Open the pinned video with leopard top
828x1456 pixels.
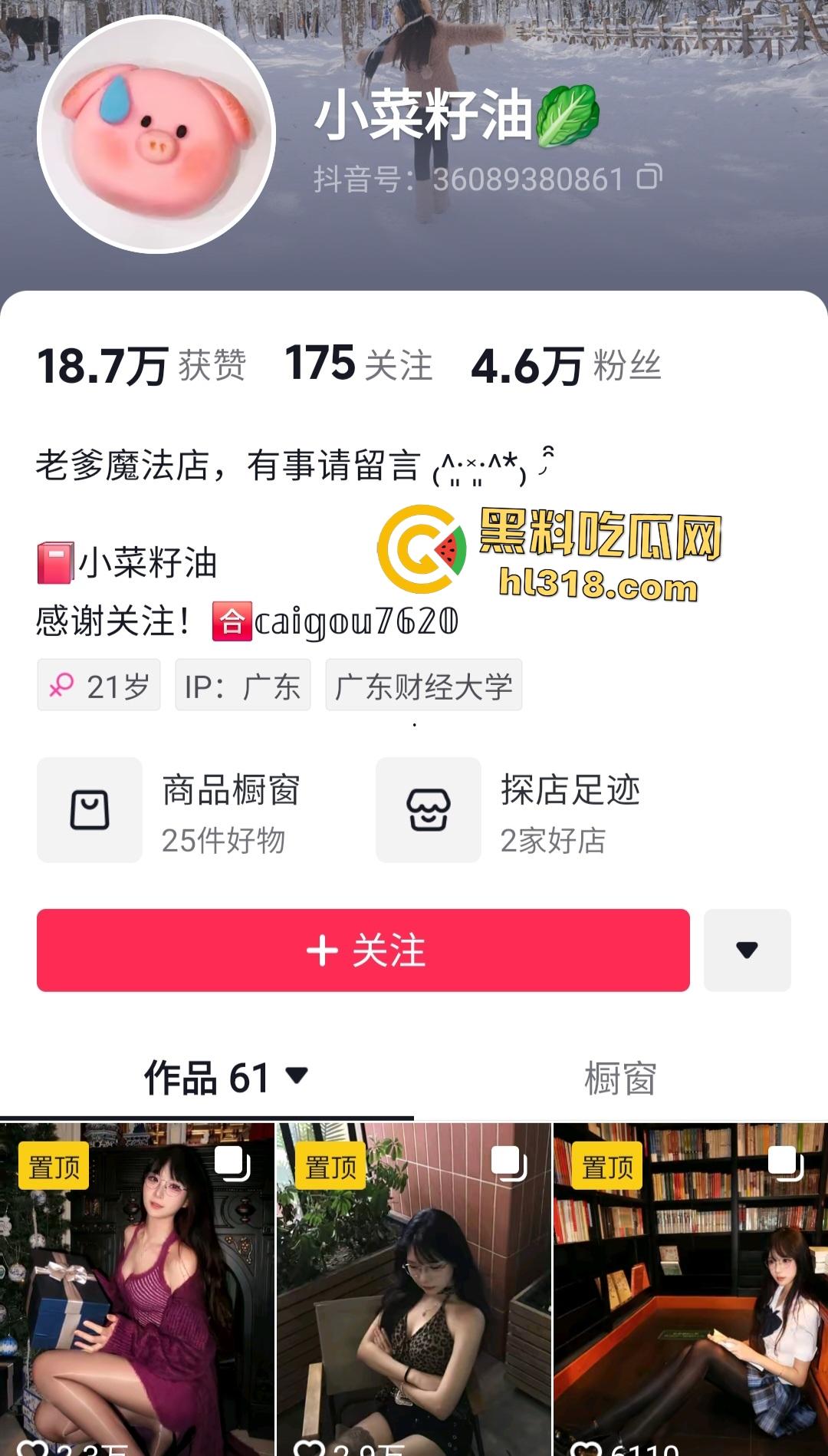(413, 1289)
